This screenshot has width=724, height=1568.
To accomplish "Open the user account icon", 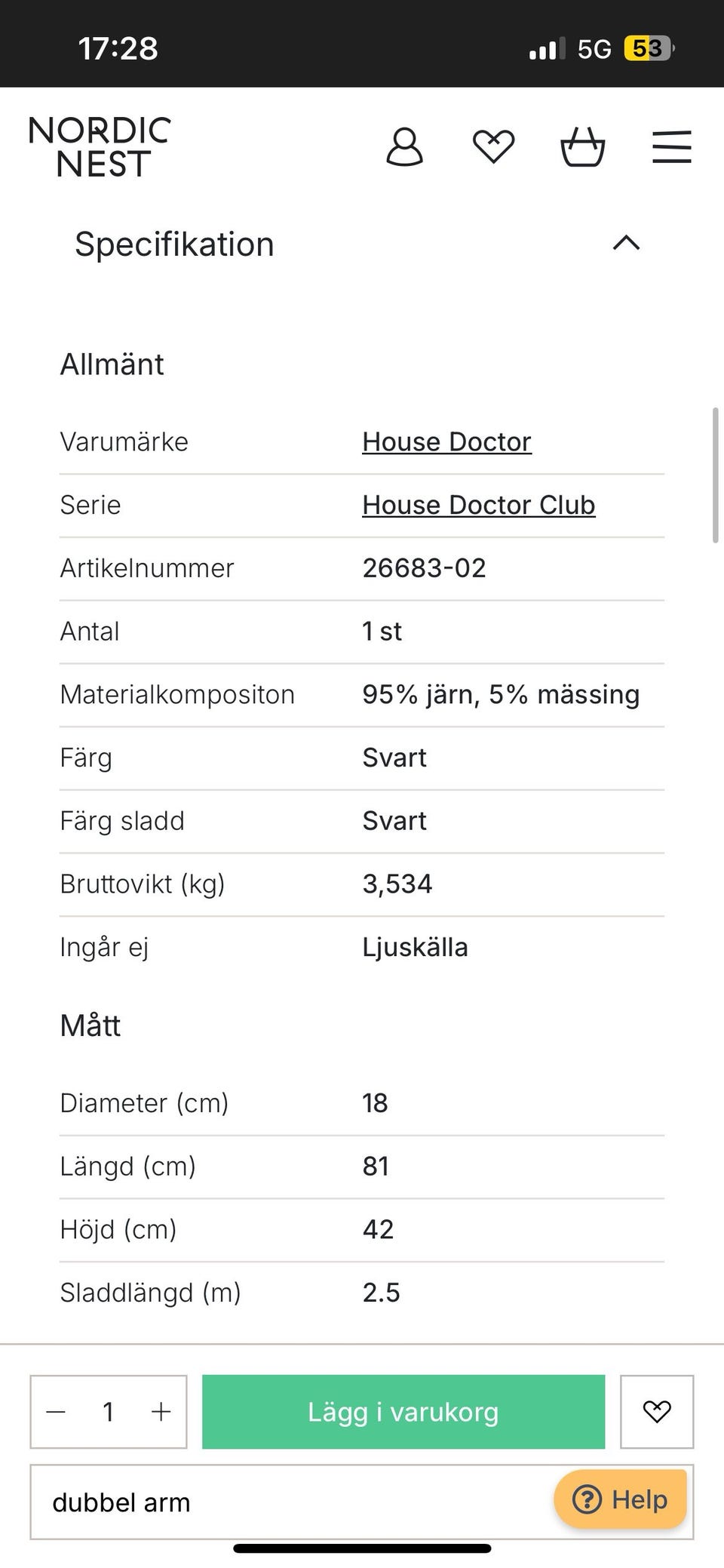I will (404, 146).
